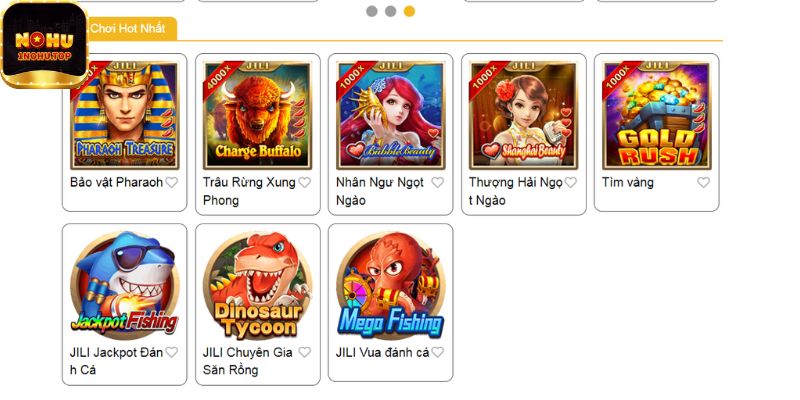Image resolution: width=800 pixels, height=400 pixels.
Task: Open the Bảo vật Pharaoh game
Action: tap(124, 115)
